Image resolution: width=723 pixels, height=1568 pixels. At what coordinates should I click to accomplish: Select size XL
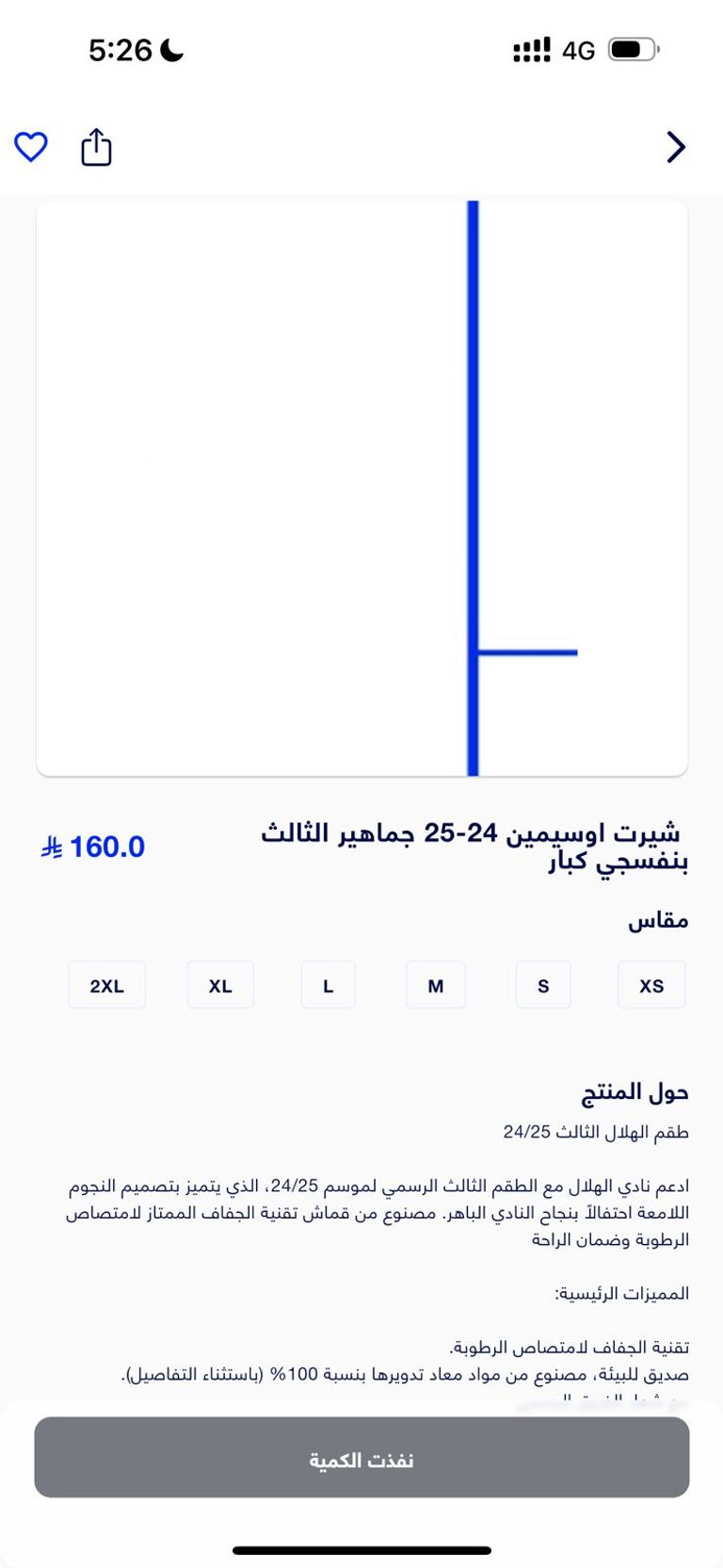tap(220, 984)
